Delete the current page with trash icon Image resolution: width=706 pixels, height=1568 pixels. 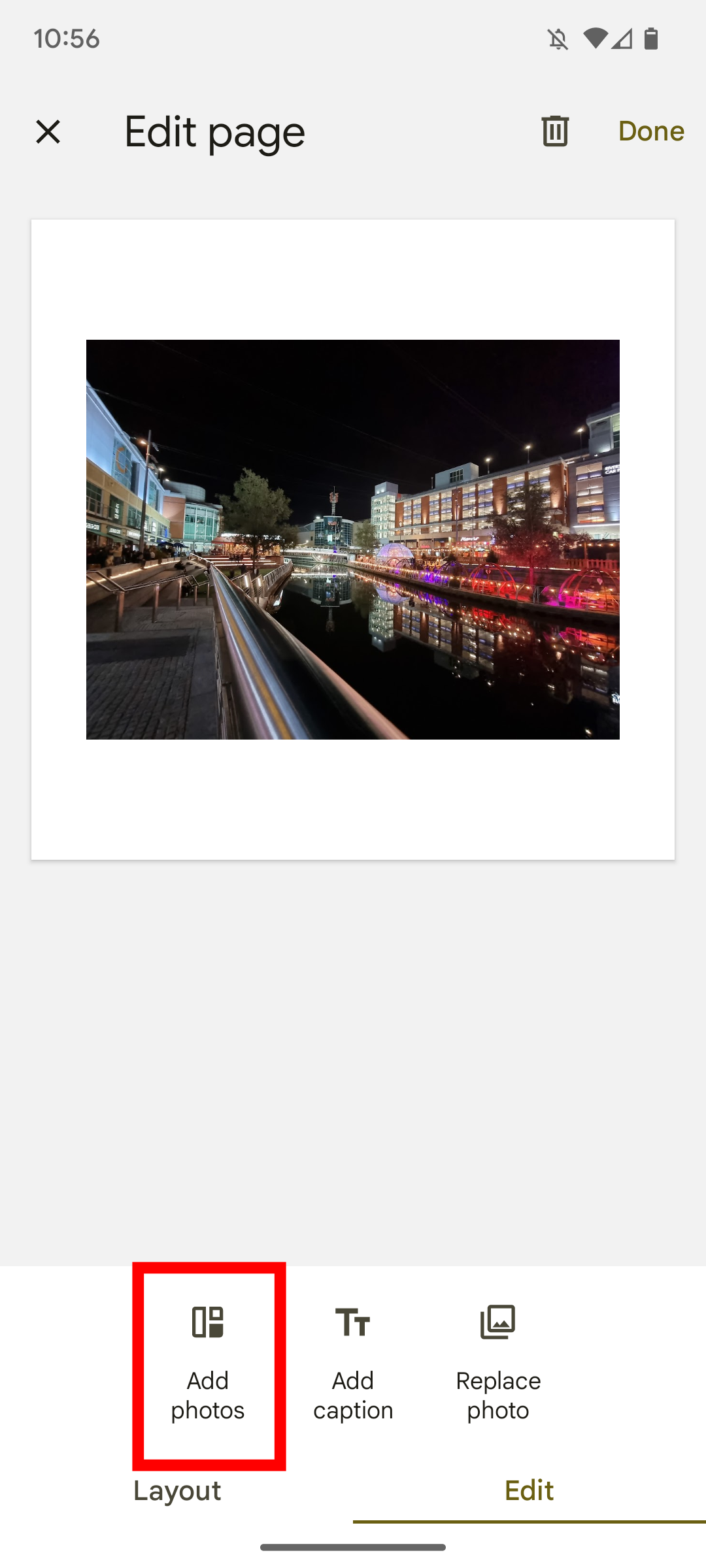pos(554,131)
